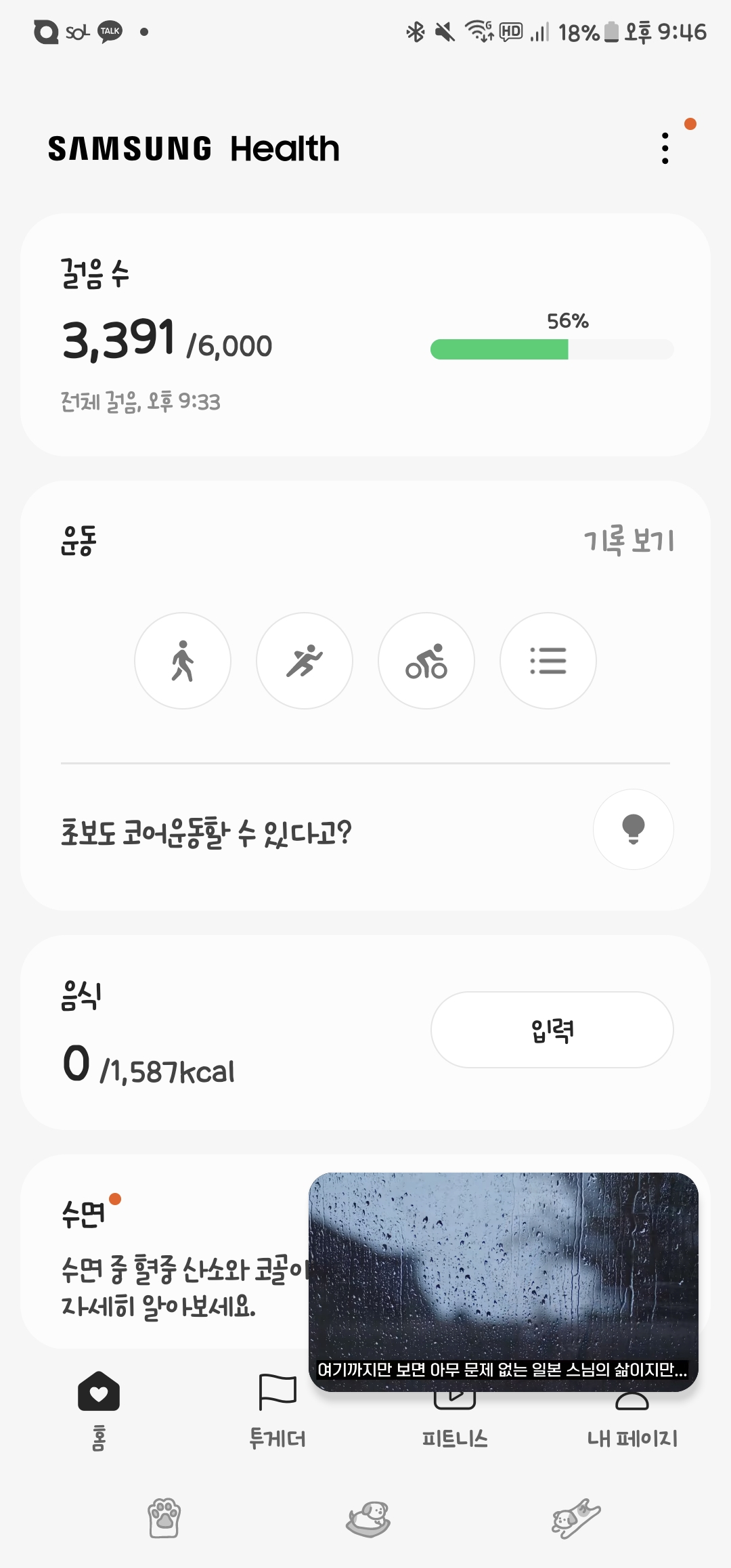Screen dimensions: 731x1568
Task: Tap 기록 보기 to view exercise history
Action: tap(629, 541)
